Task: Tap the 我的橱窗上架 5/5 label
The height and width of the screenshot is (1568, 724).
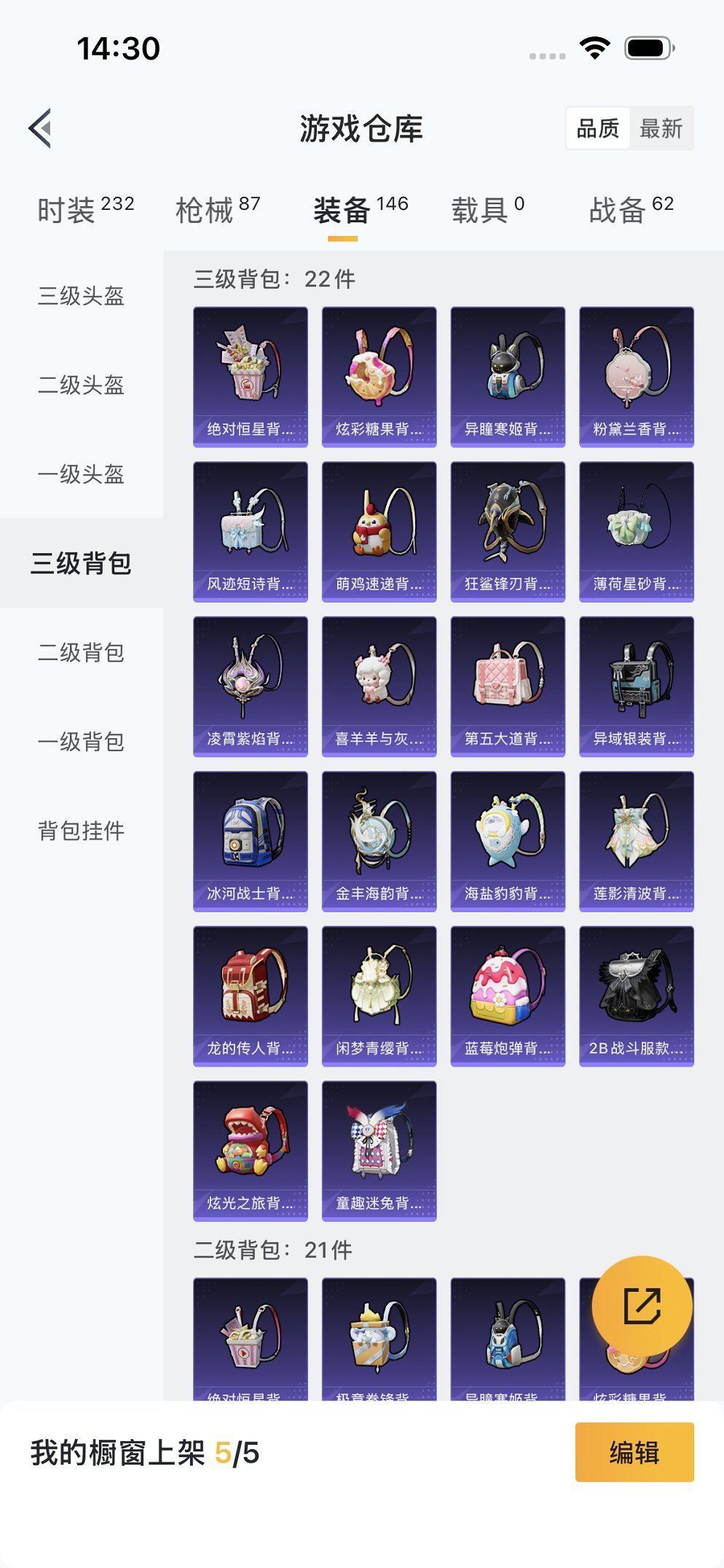Action: pyautogui.click(x=144, y=1453)
